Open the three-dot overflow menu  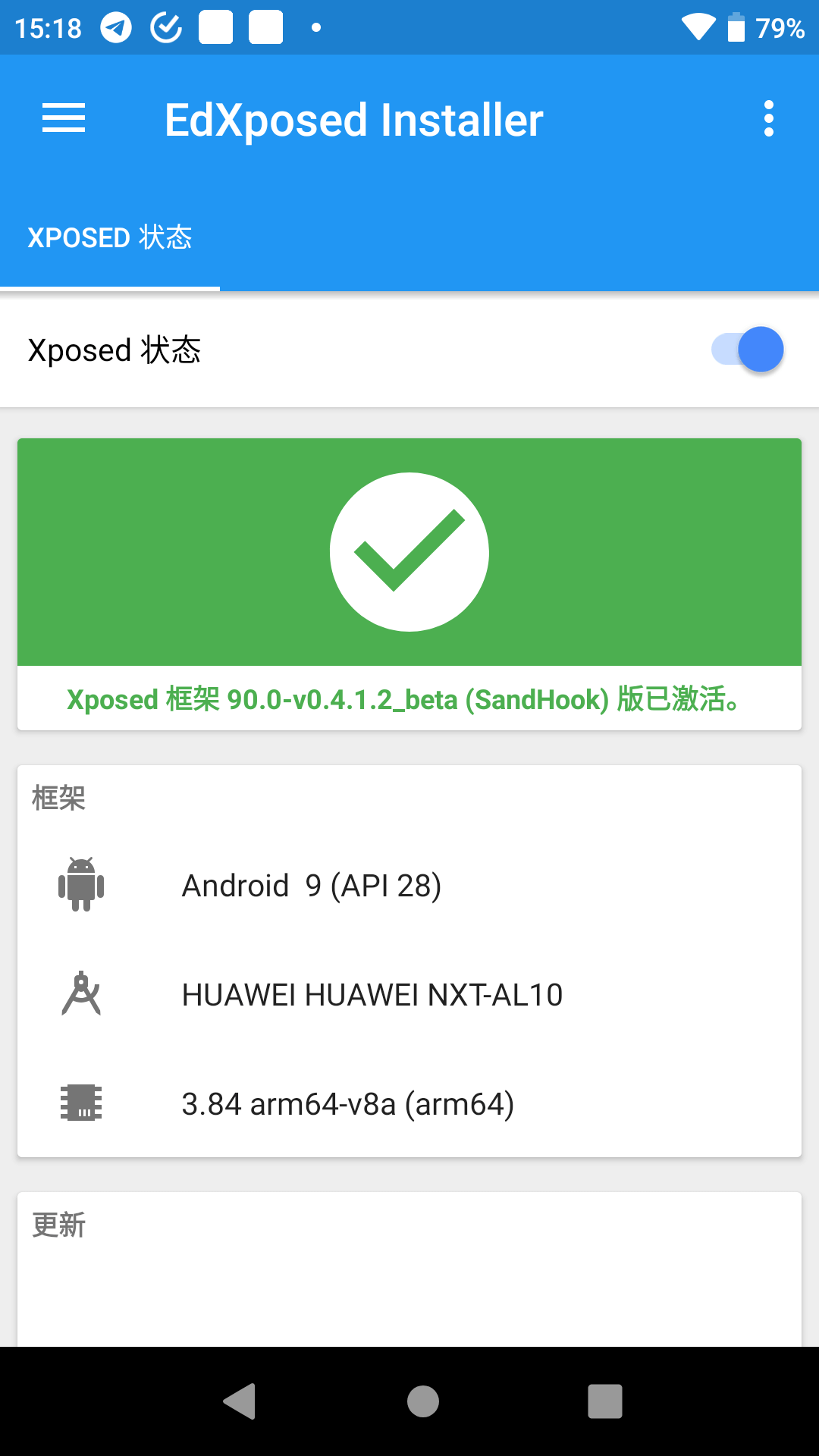[769, 119]
